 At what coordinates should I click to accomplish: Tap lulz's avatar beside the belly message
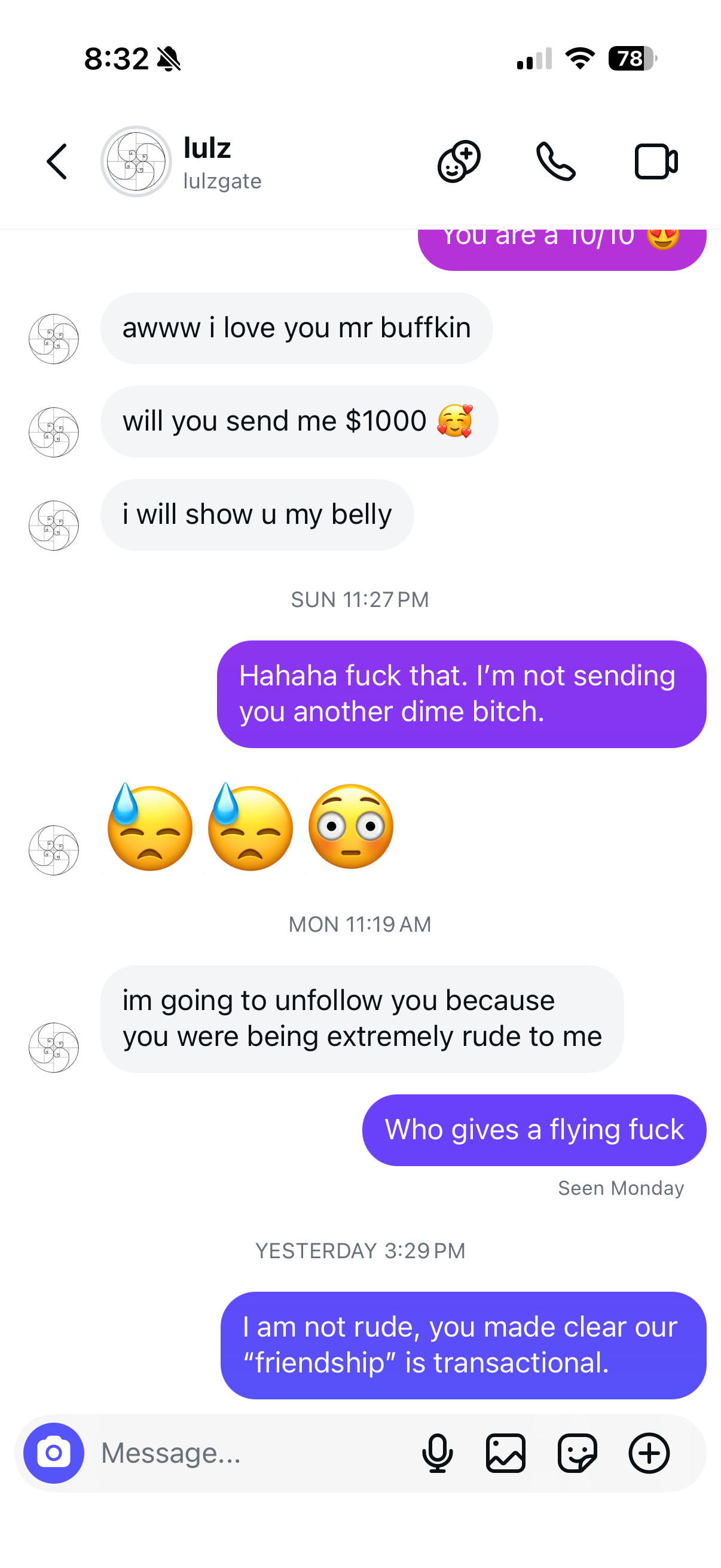54,525
